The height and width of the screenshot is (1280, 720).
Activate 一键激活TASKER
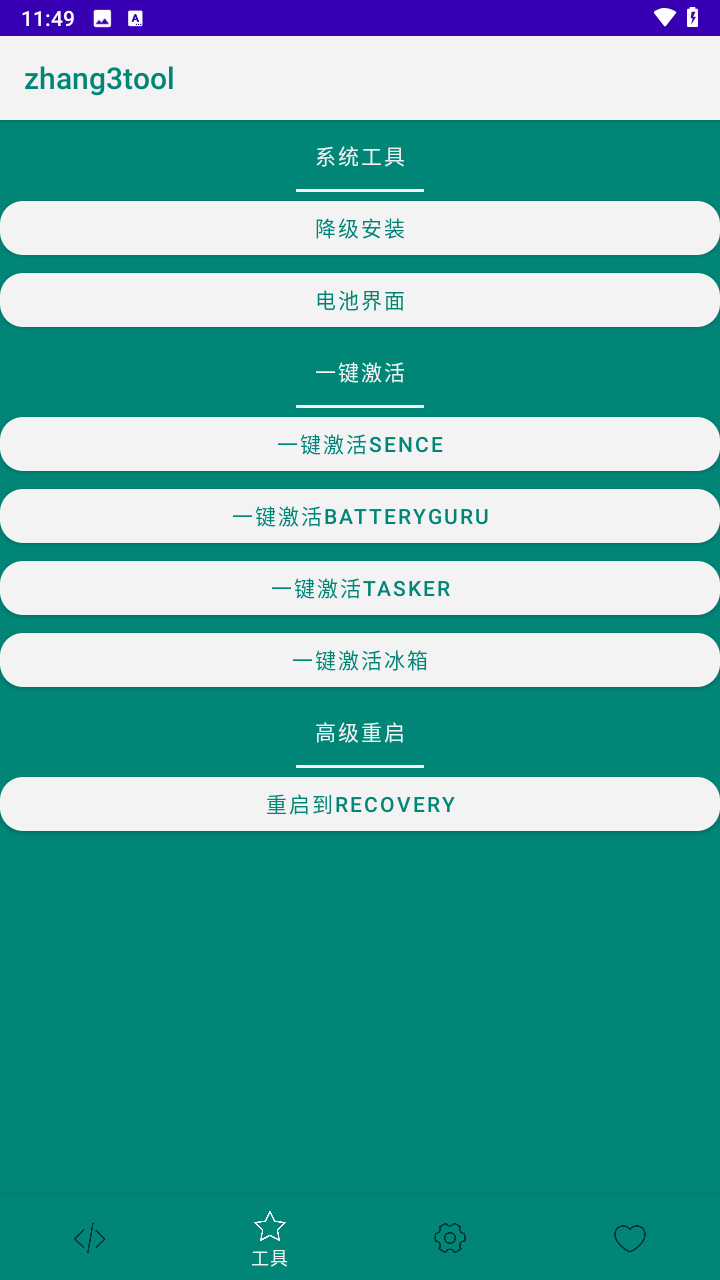(360, 588)
